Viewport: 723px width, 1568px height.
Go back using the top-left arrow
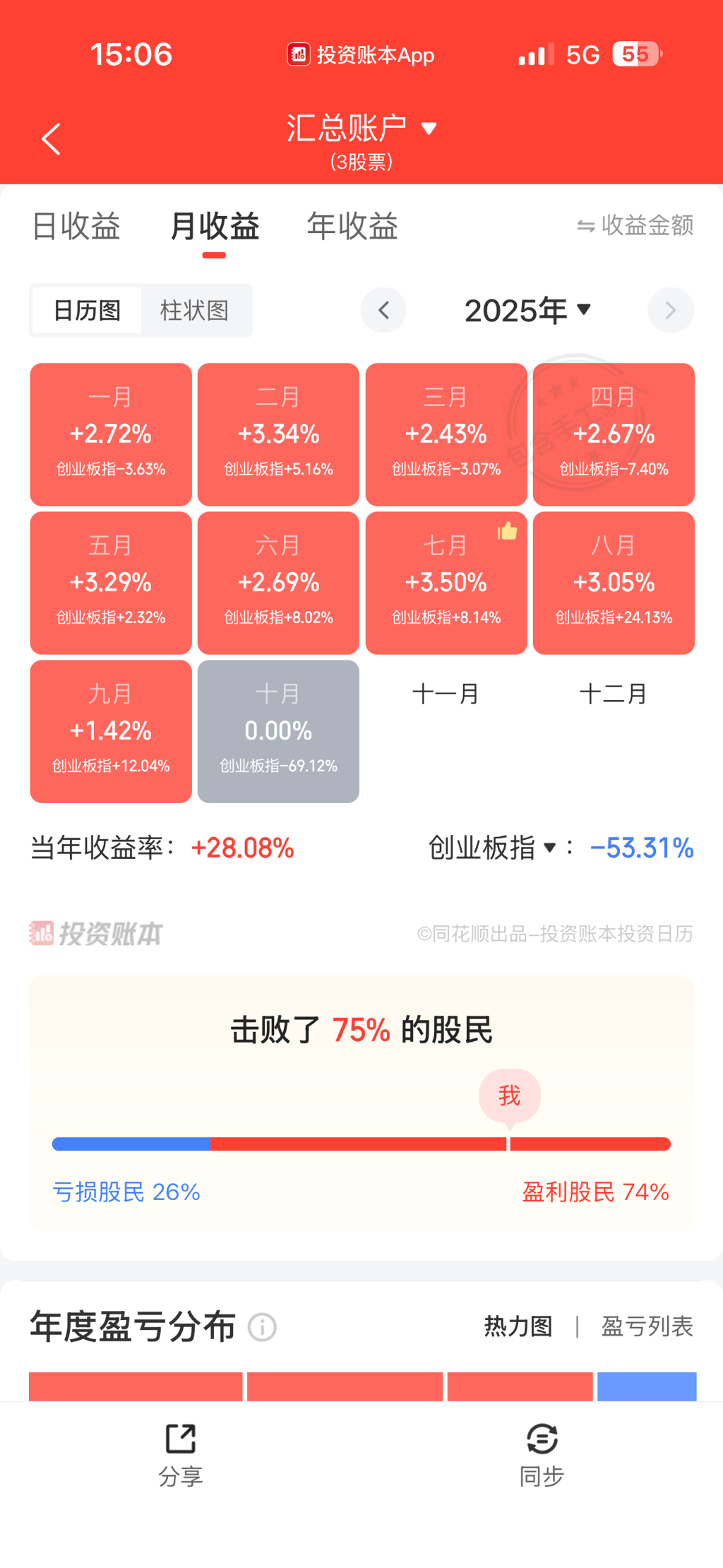point(51,138)
